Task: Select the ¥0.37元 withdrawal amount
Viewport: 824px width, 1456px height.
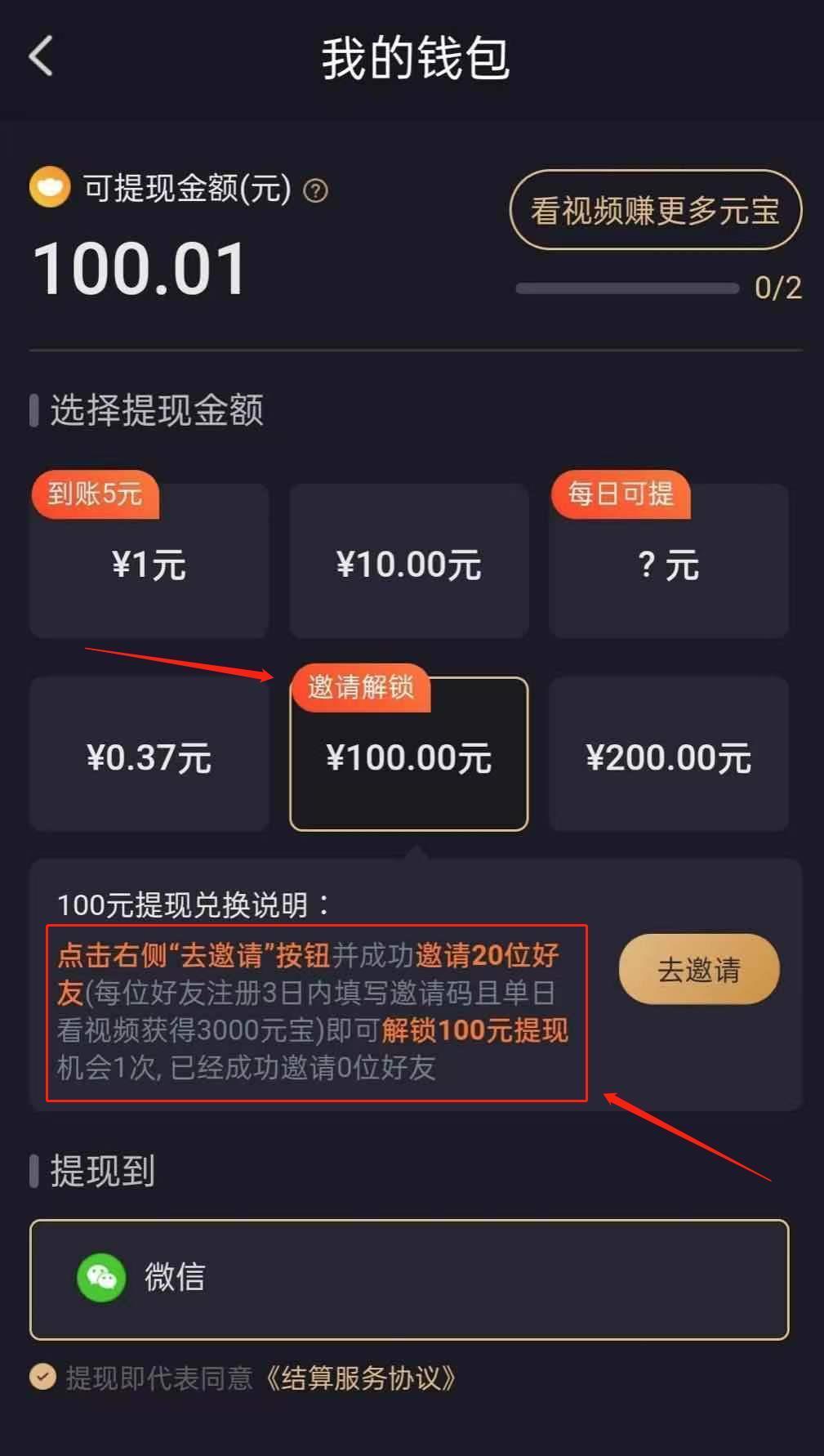Action: click(149, 757)
